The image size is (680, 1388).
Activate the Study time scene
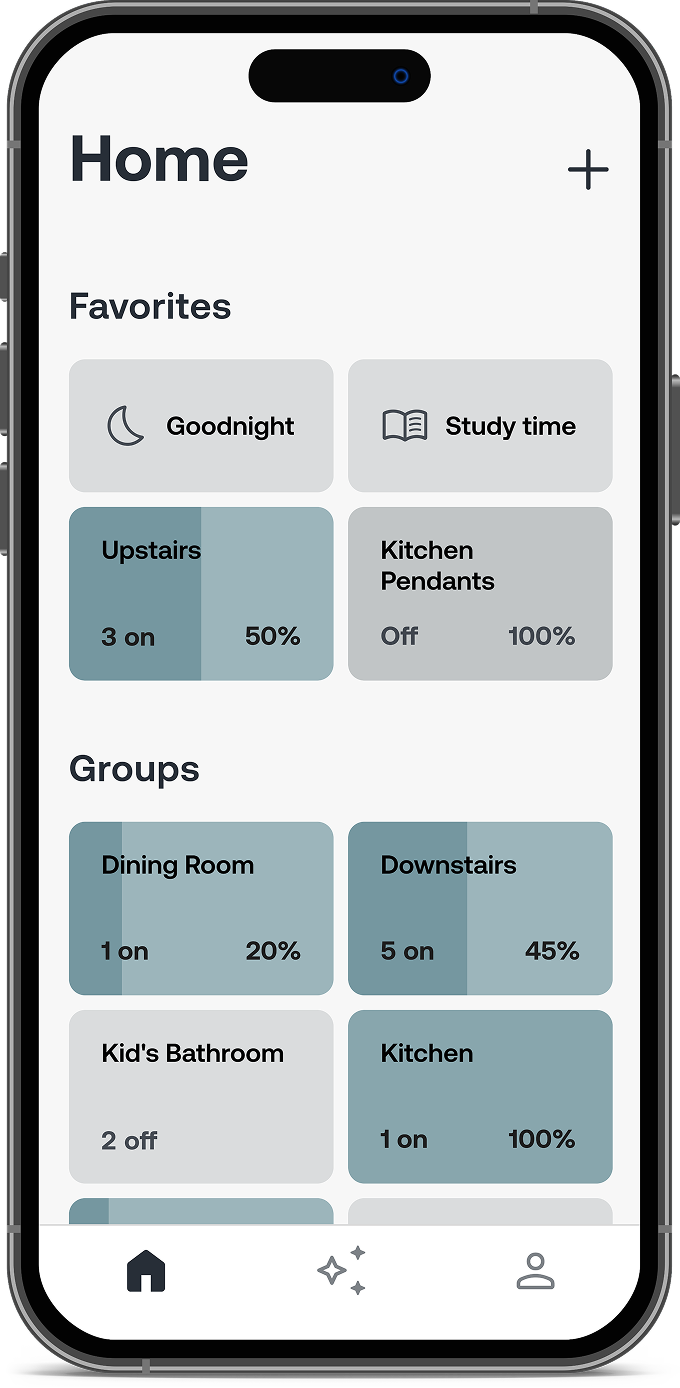click(x=480, y=426)
